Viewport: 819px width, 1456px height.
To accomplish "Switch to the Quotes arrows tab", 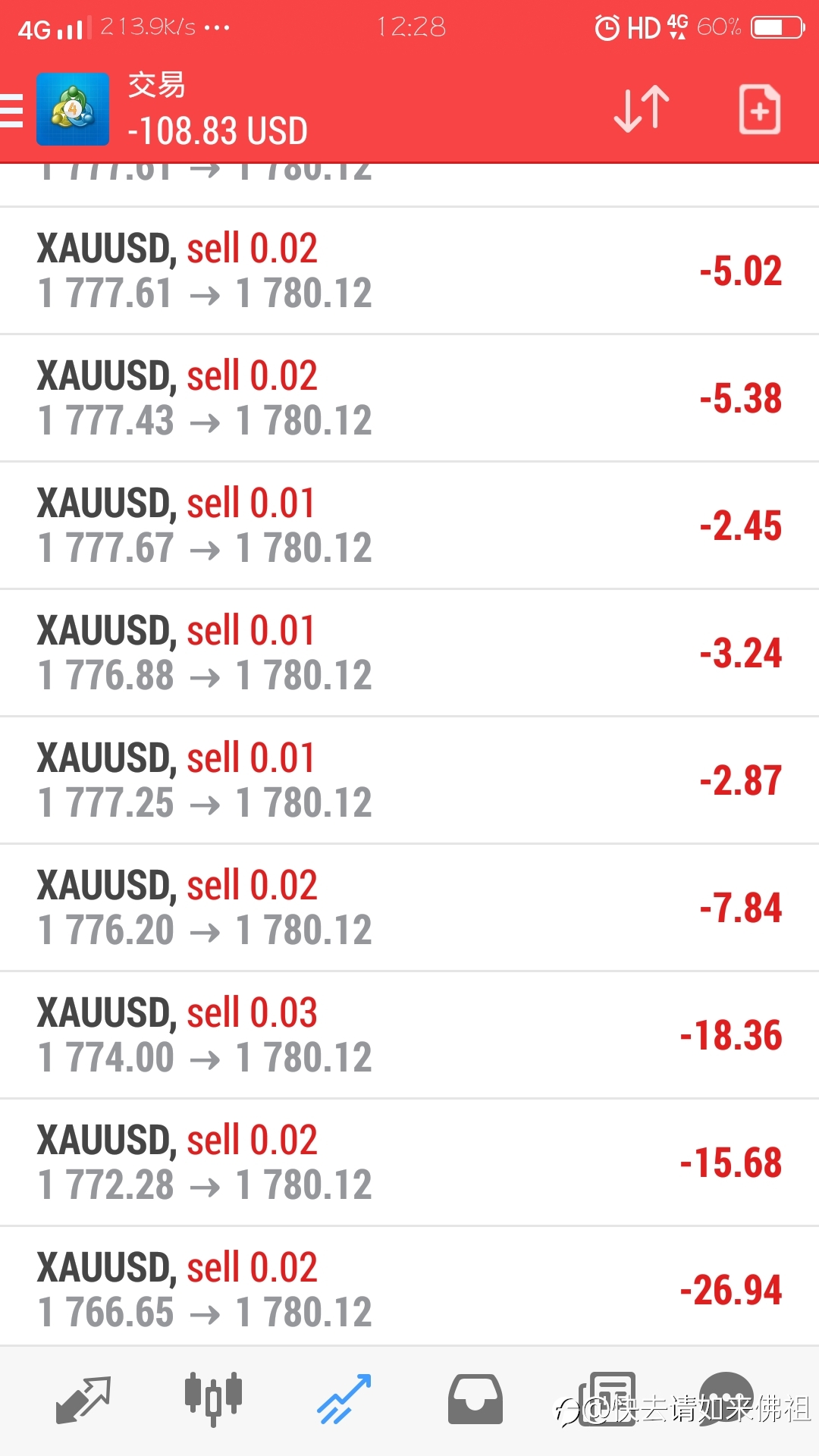I will 83,1399.
